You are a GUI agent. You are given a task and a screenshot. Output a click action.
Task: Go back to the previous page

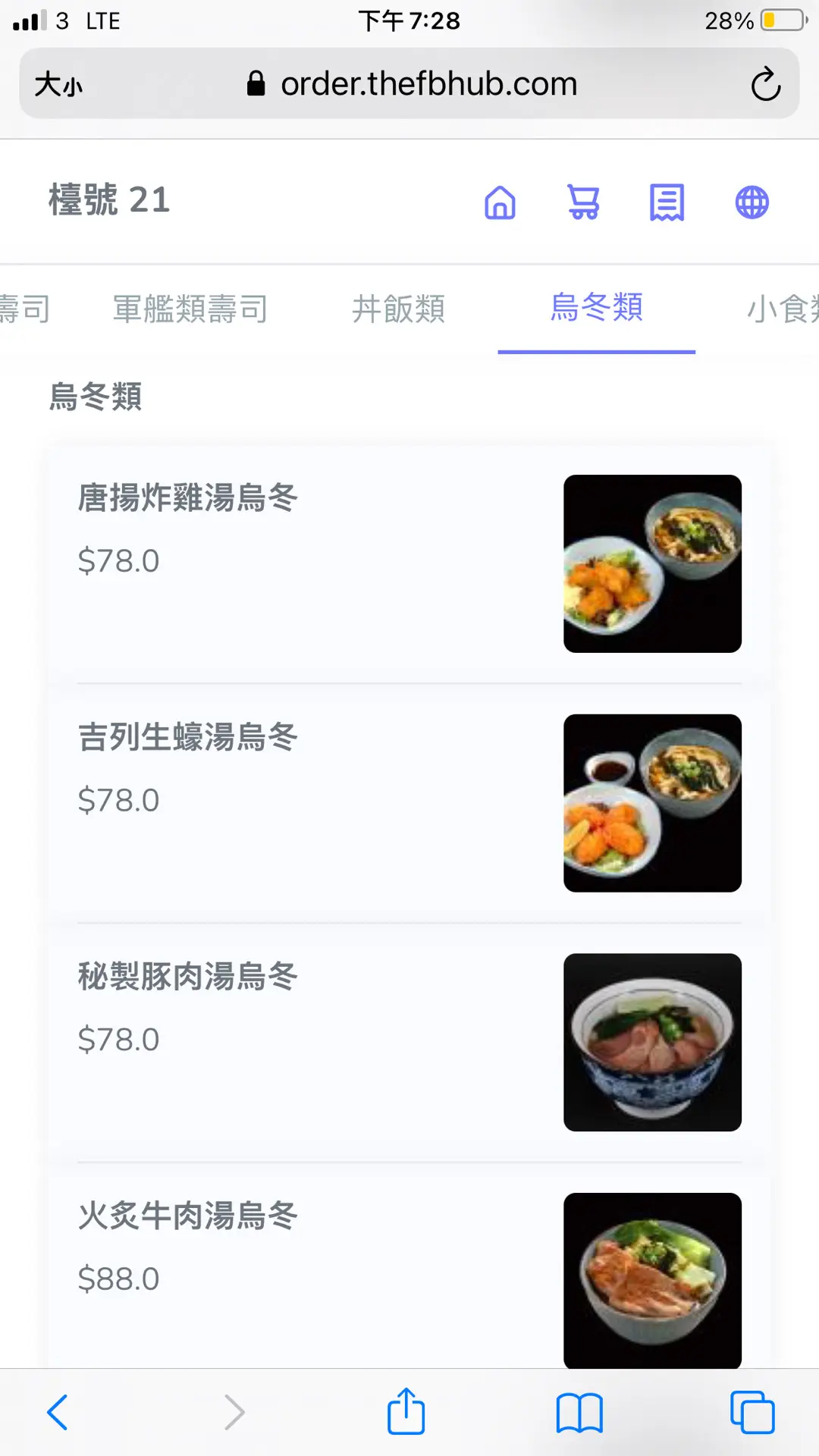tap(58, 1412)
